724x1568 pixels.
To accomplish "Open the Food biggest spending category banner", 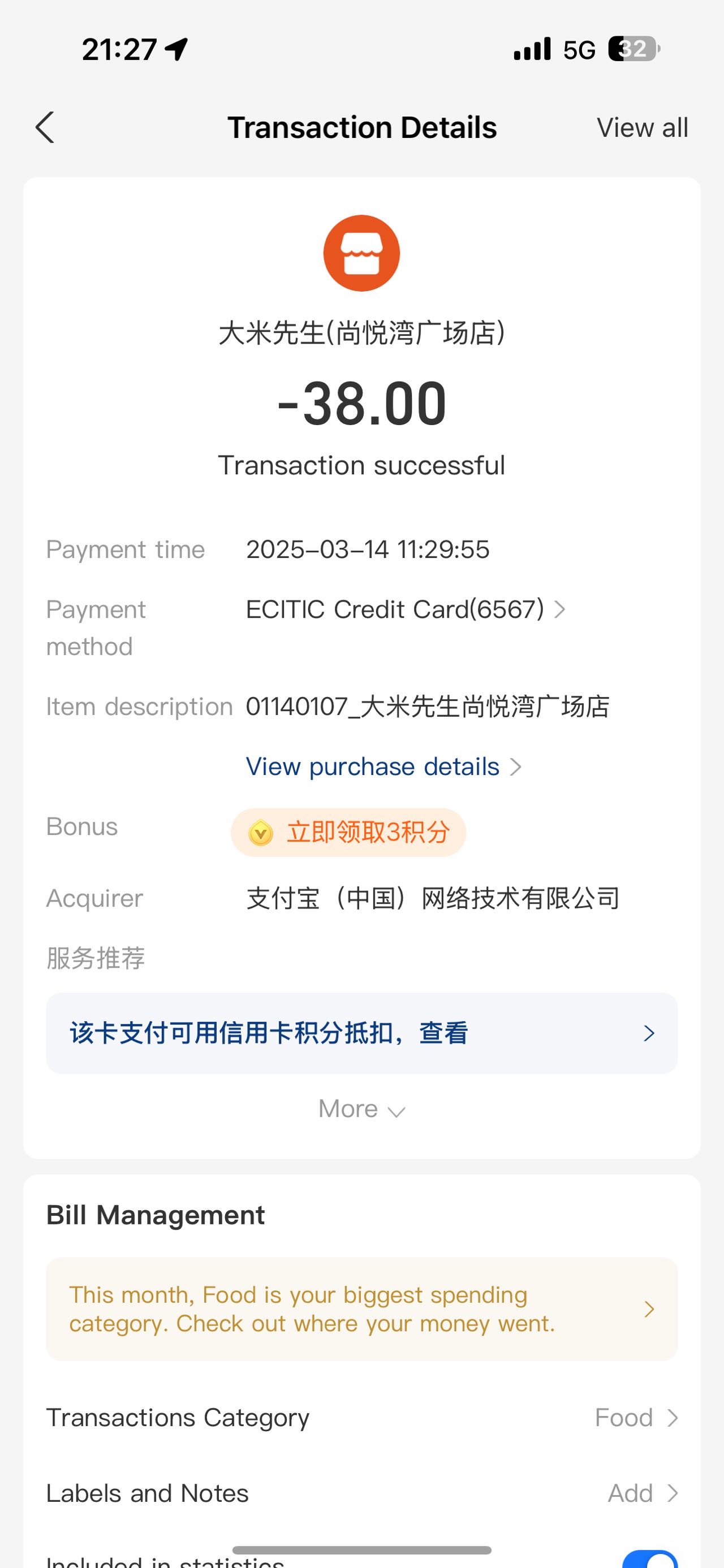I will 361,1309.
